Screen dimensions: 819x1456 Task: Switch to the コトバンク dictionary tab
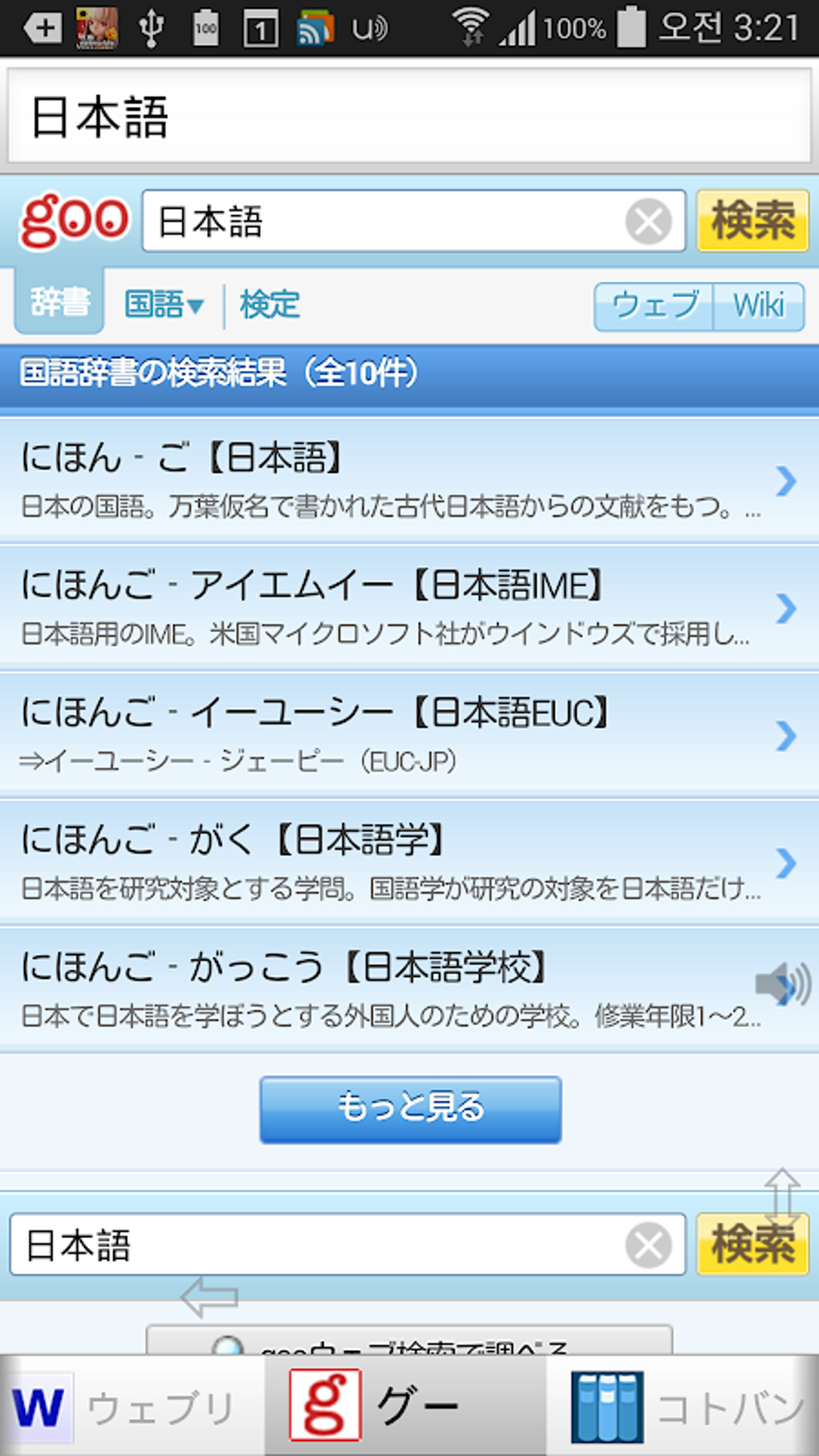(x=687, y=1408)
